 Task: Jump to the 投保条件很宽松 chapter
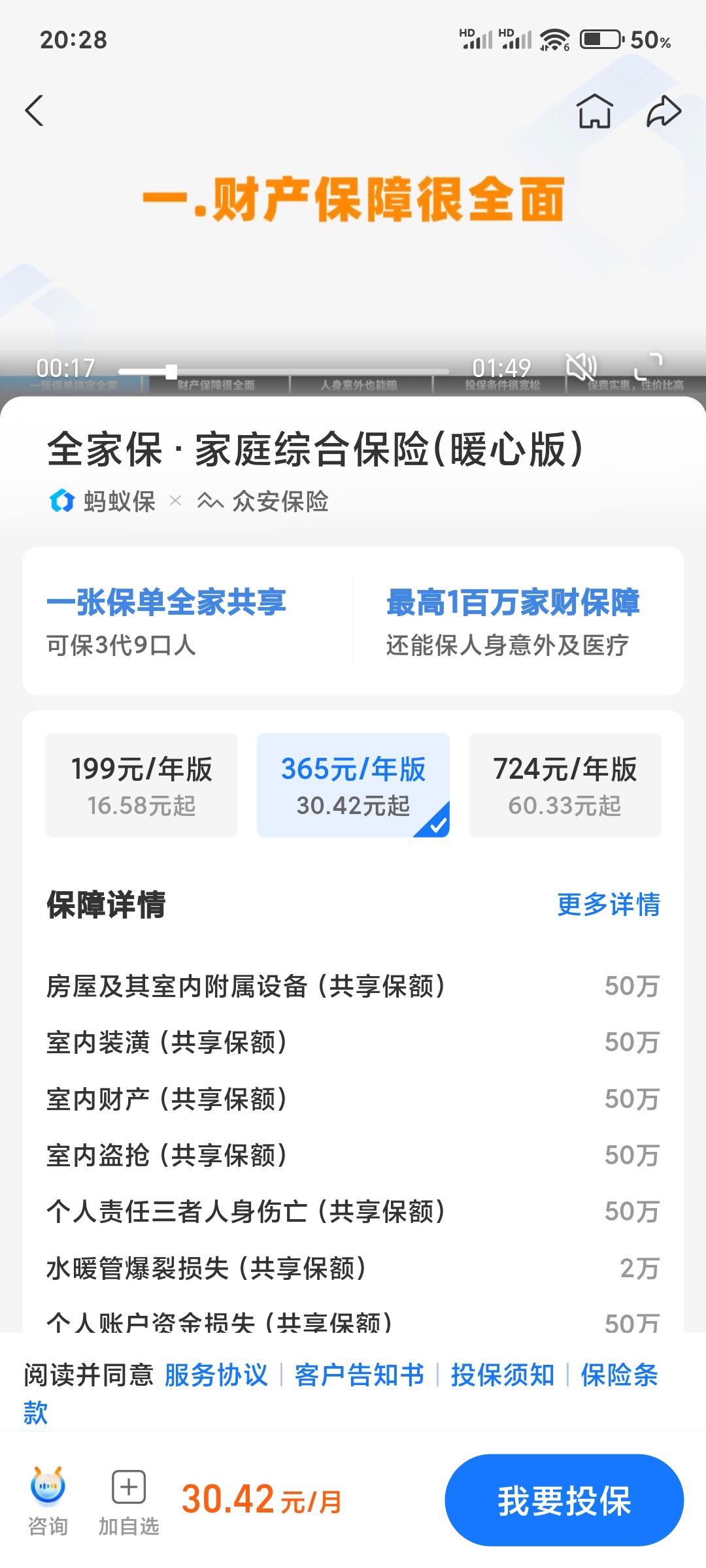pyautogui.click(x=502, y=385)
